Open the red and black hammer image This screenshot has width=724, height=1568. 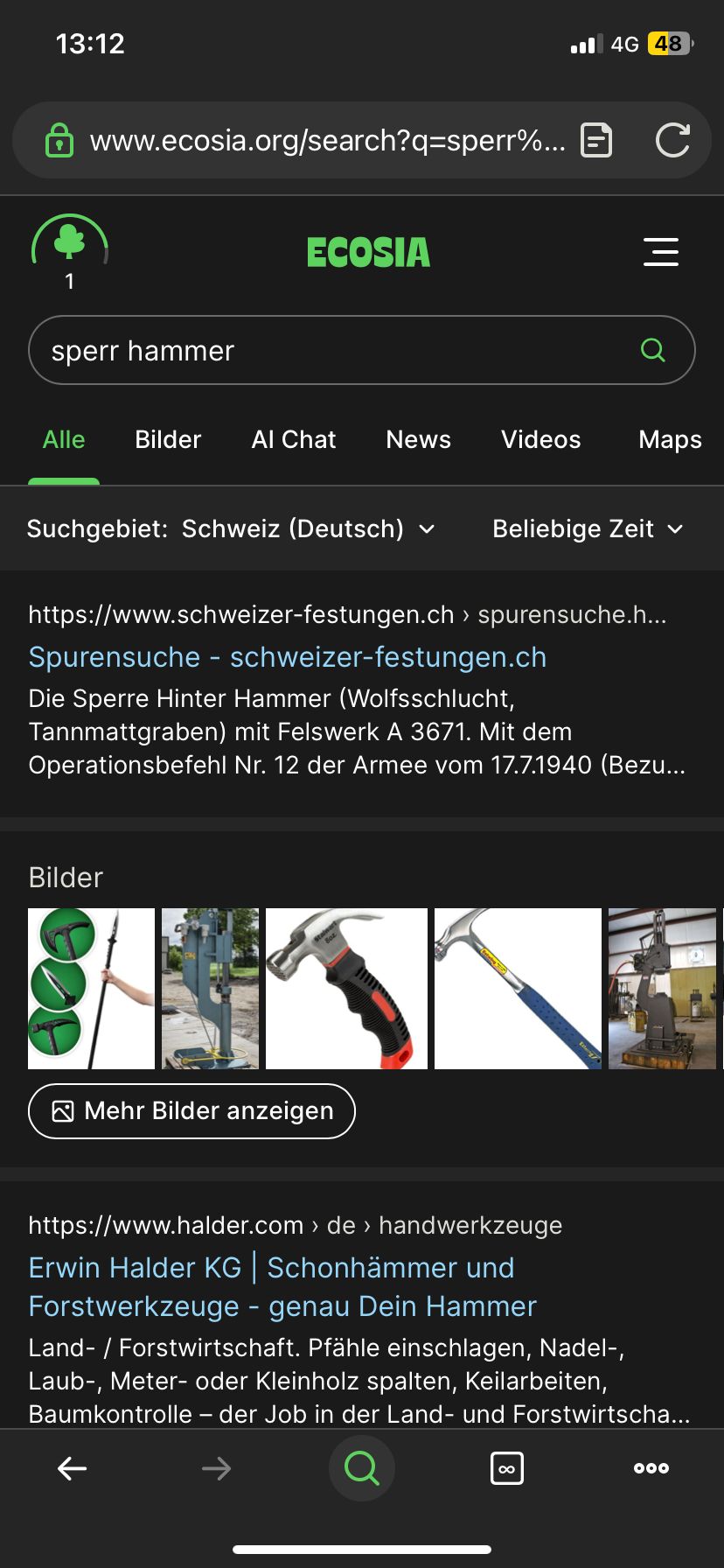point(346,989)
